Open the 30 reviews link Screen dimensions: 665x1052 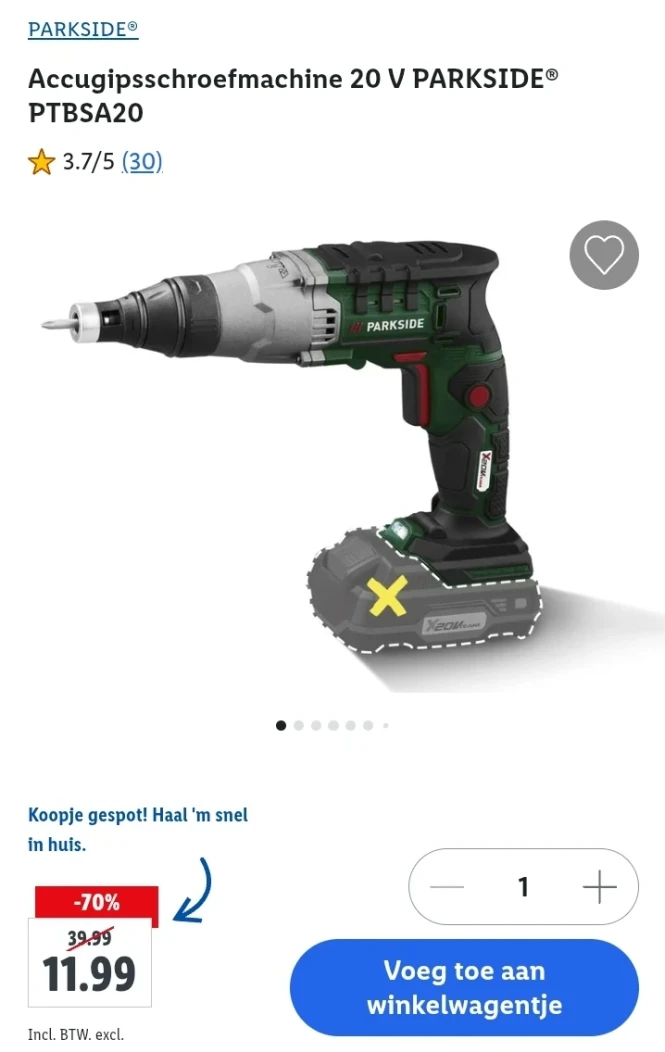(142, 161)
